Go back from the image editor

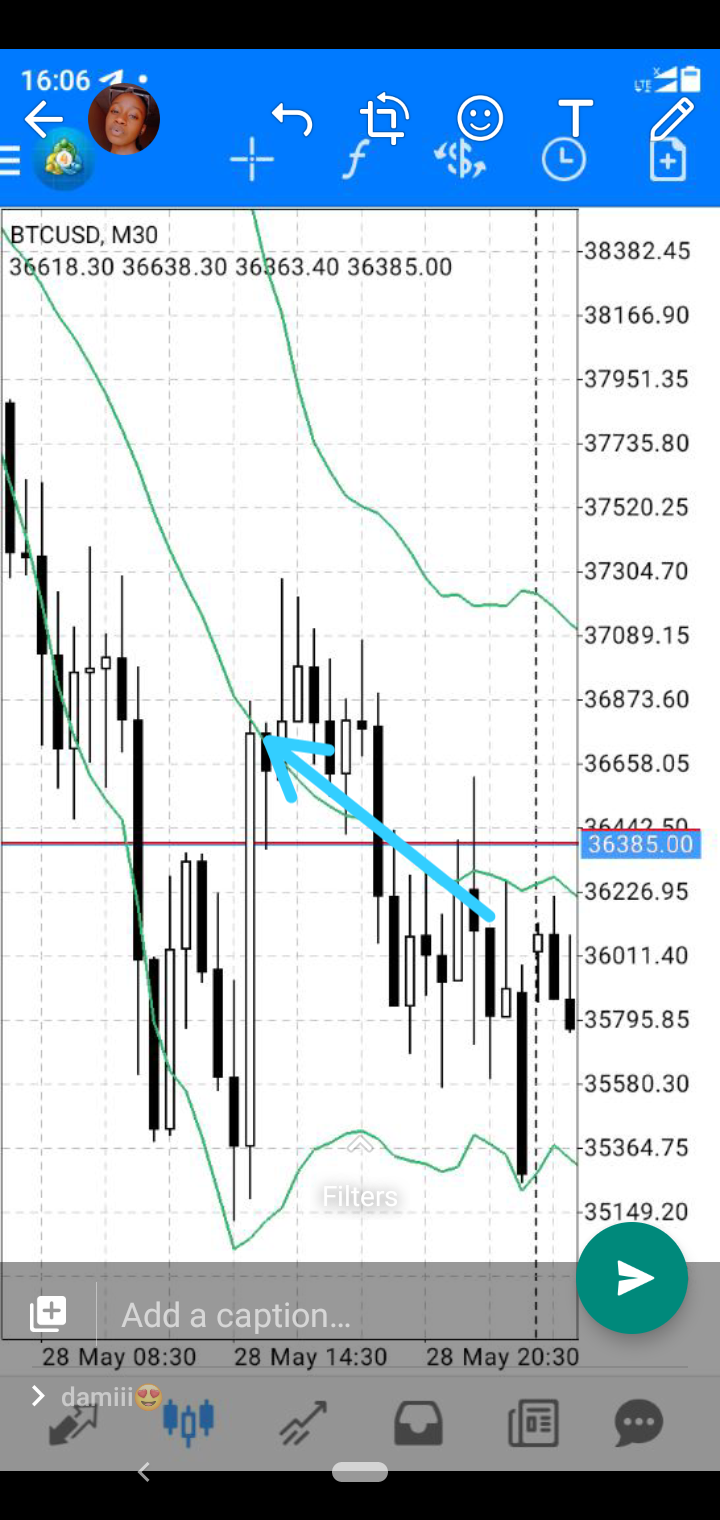(x=44, y=120)
